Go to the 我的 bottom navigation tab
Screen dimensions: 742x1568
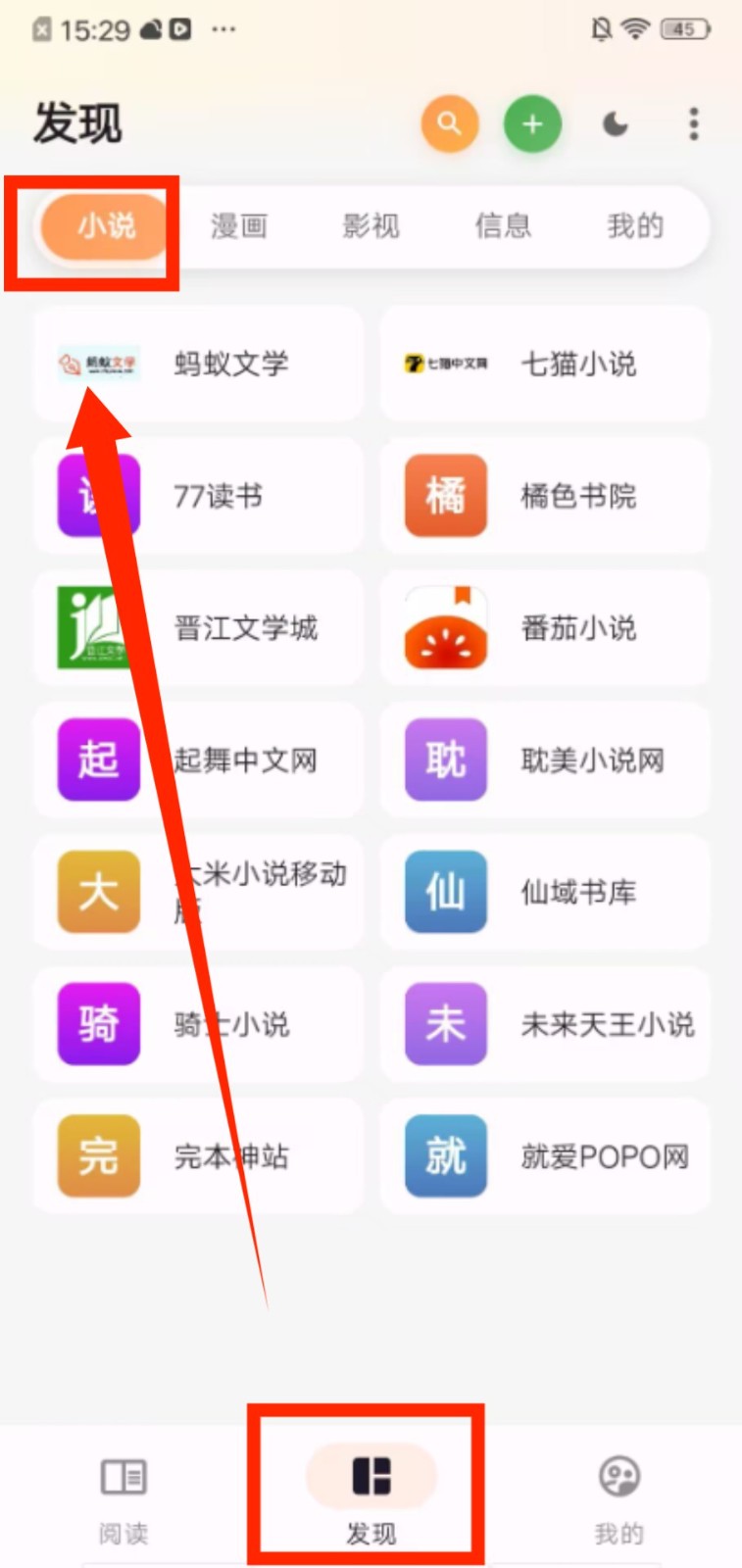click(x=618, y=1496)
